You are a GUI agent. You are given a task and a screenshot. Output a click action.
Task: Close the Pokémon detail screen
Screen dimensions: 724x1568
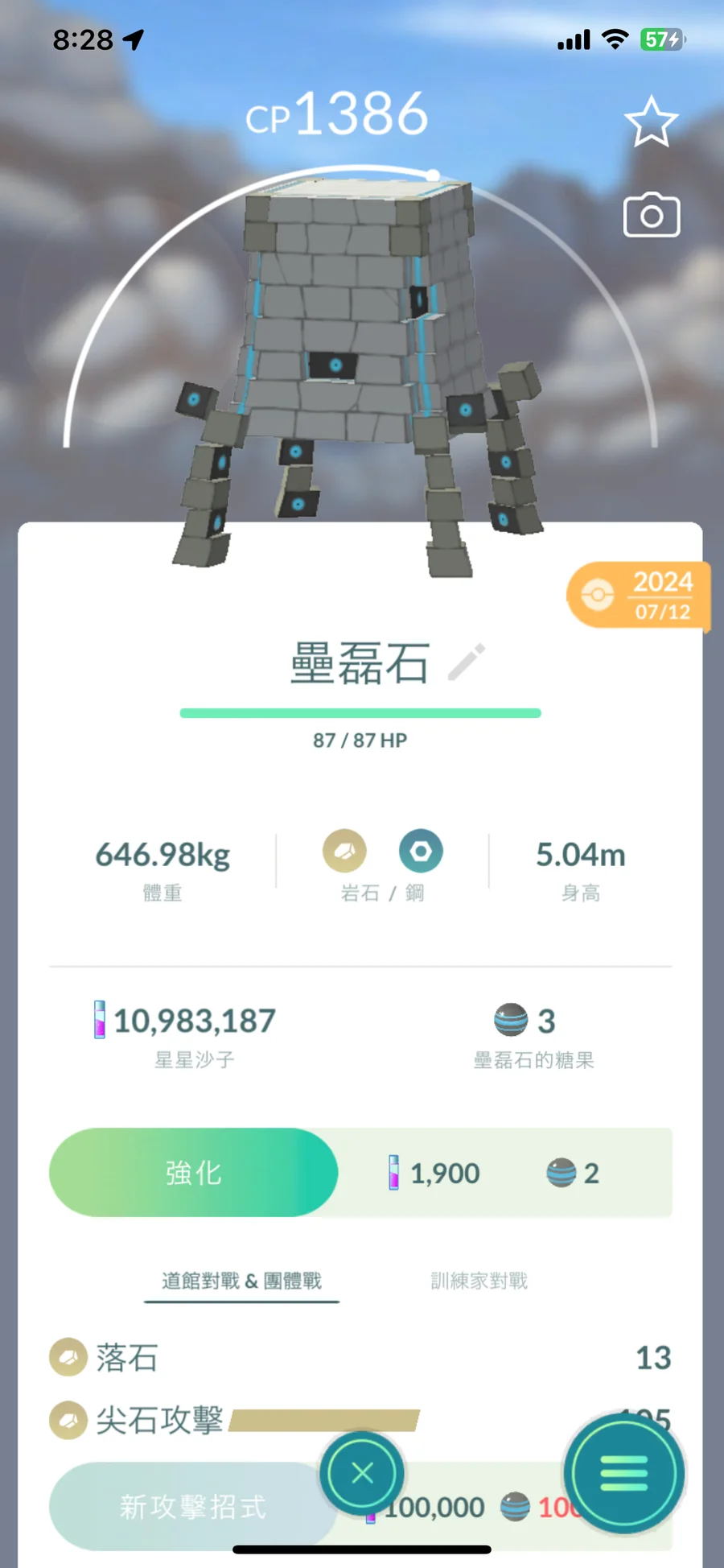tap(362, 1473)
